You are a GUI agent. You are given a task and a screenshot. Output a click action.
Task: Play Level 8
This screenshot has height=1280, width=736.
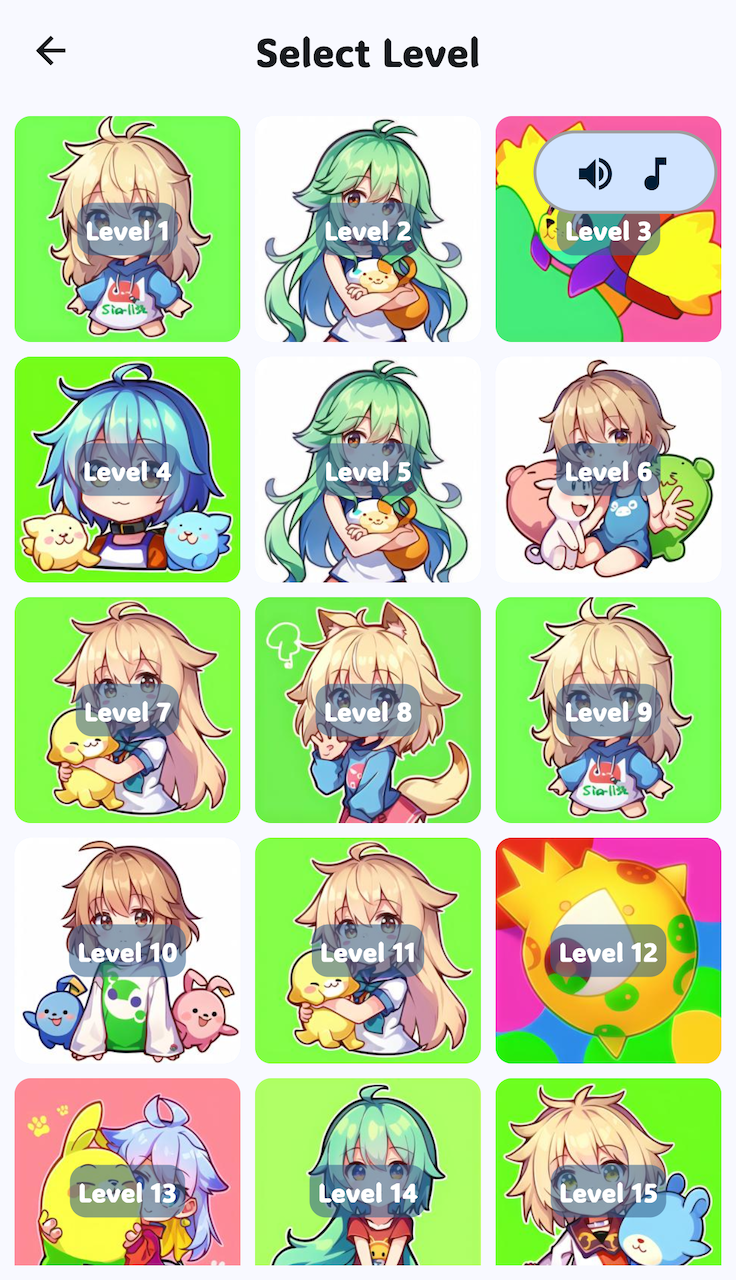tap(368, 711)
